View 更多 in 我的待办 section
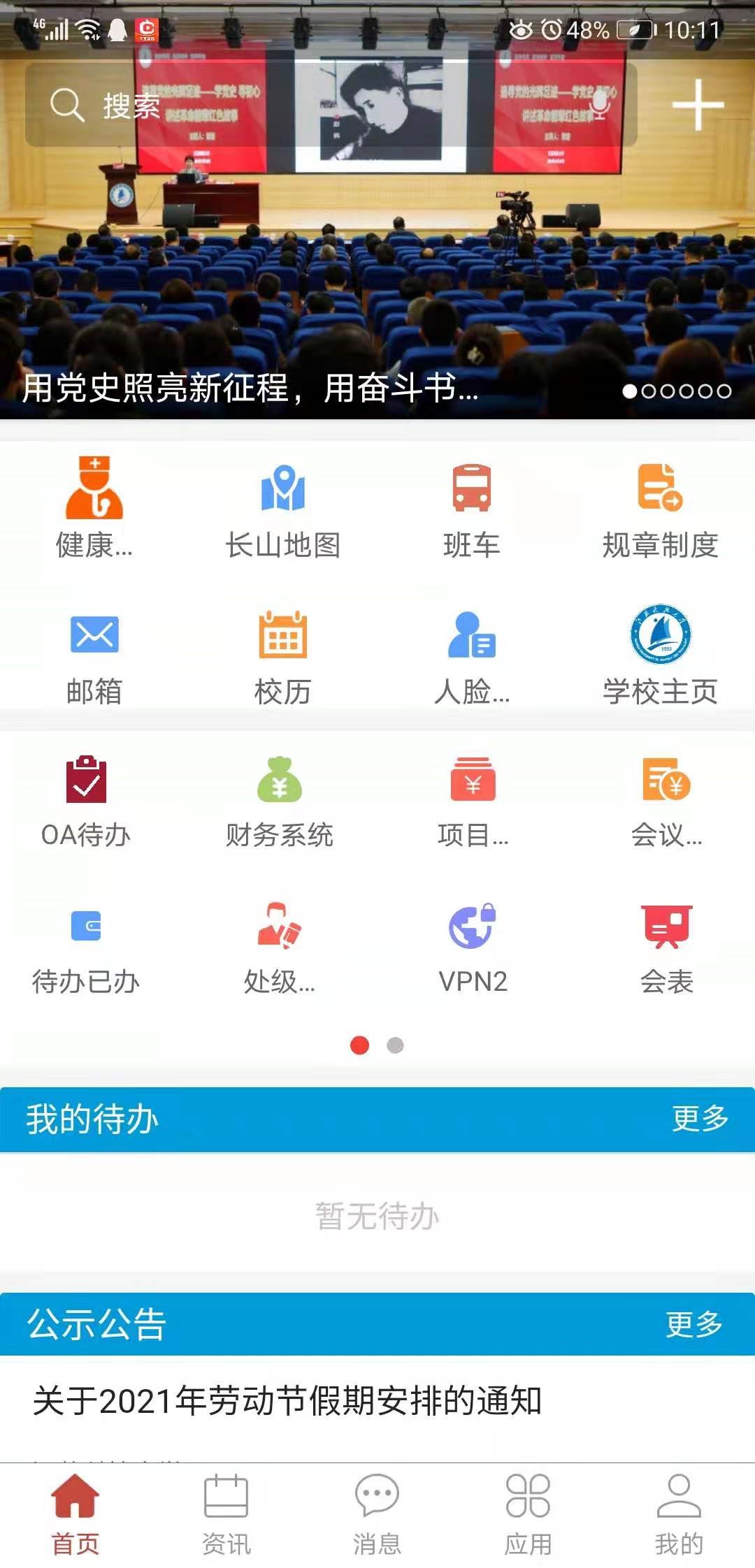This screenshot has width=755, height=1568. point(700,1119)
